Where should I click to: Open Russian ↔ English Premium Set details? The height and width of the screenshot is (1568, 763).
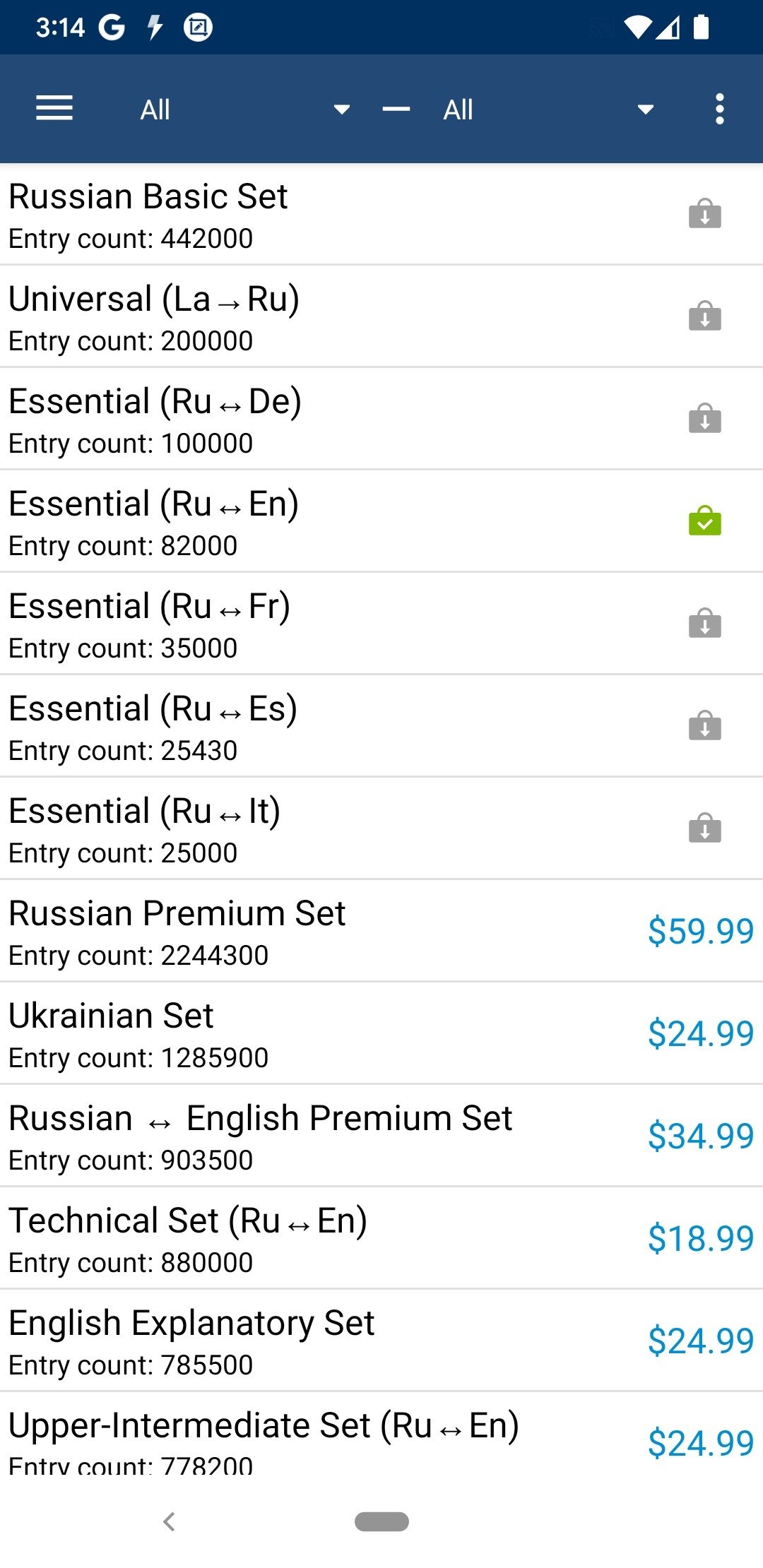click(381, 1136)
